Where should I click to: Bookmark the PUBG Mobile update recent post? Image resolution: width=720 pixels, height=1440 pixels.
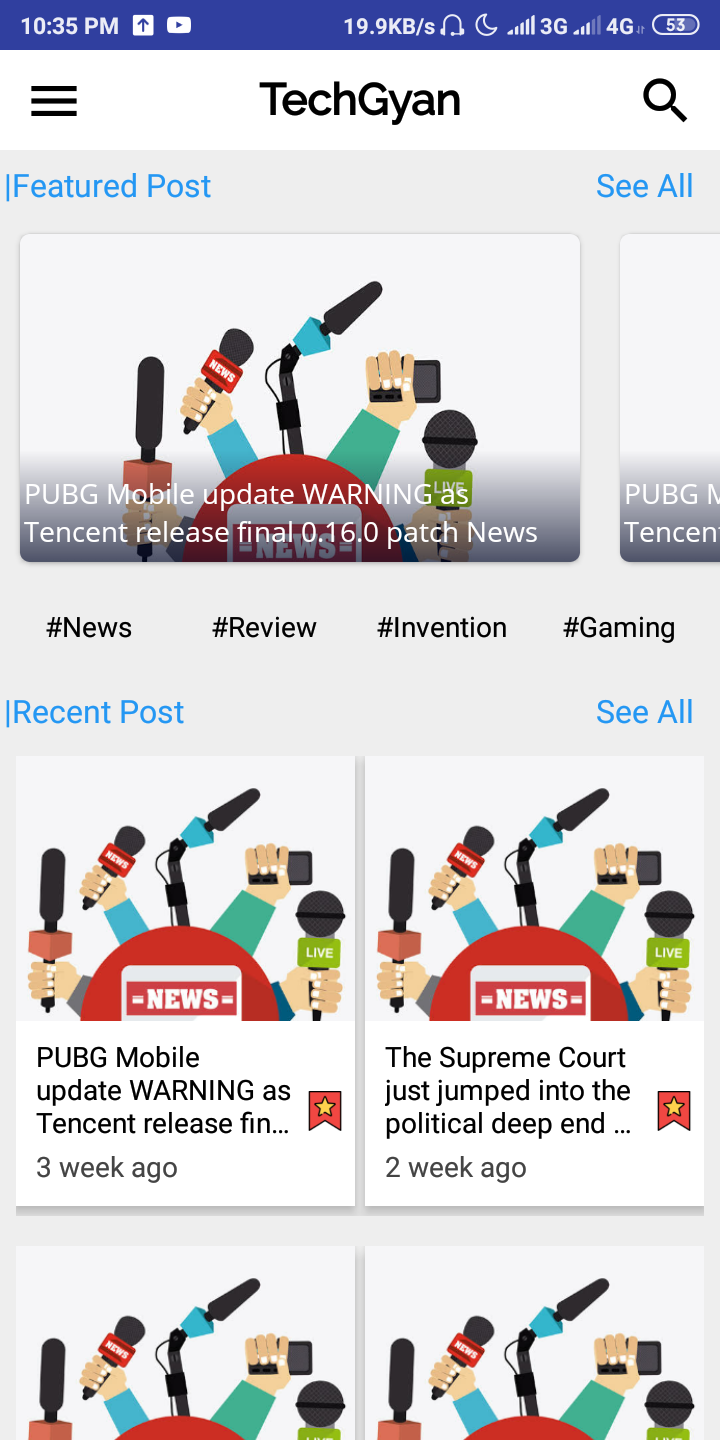click(325, 1111)
